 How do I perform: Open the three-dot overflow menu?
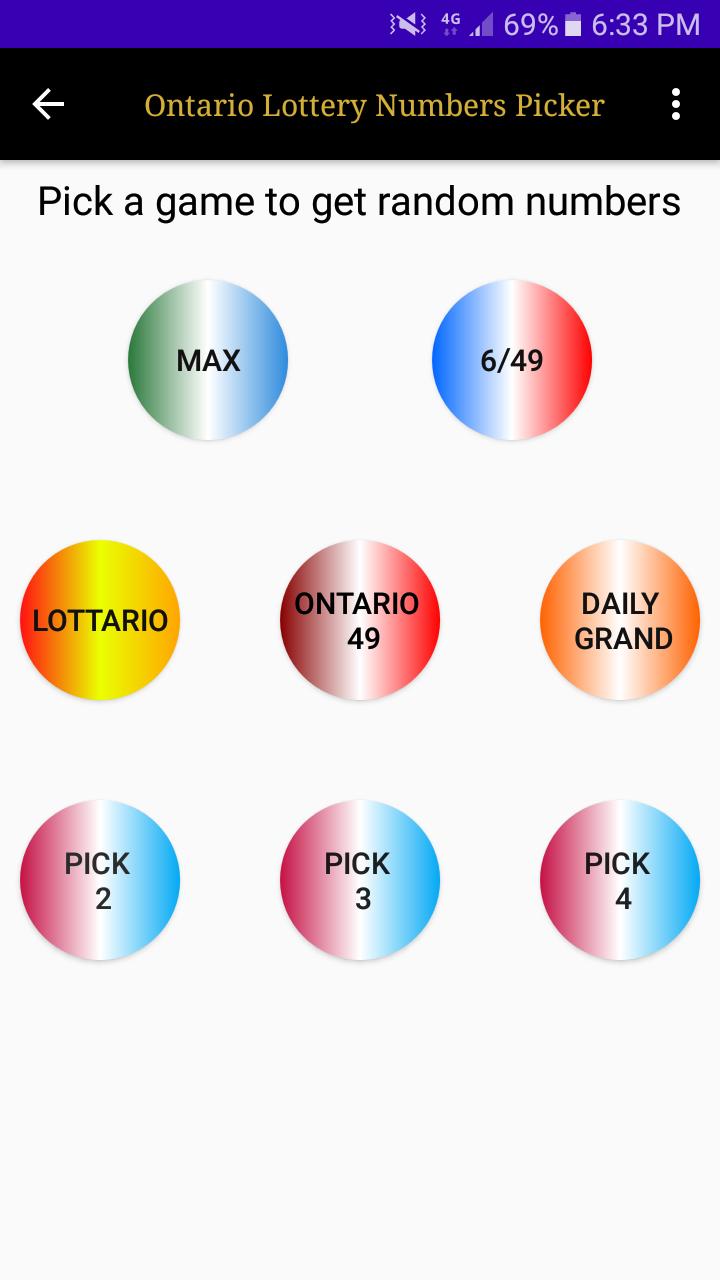pyautogui.click(x=676, y=104)
